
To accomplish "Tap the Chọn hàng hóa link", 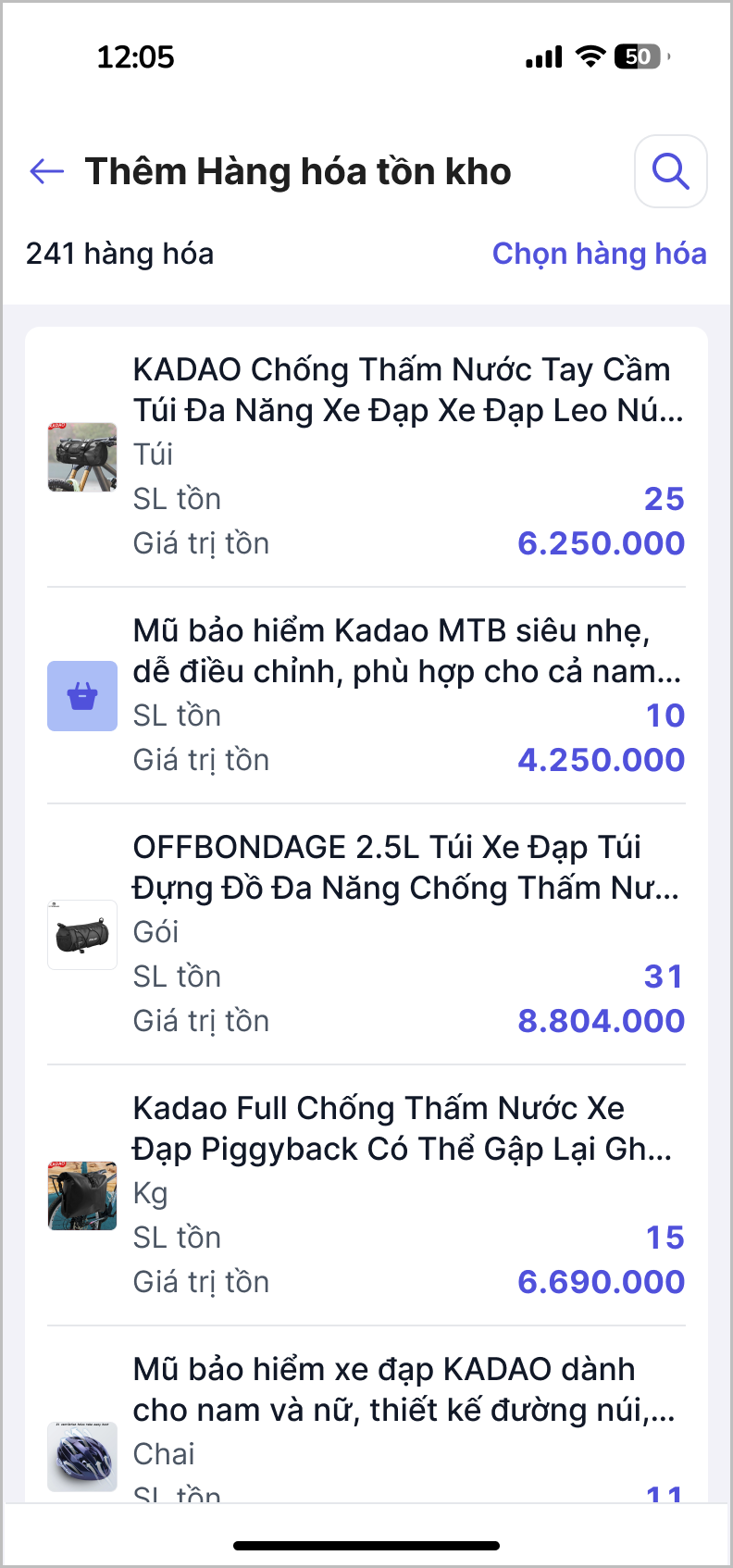I will point(599,254).
